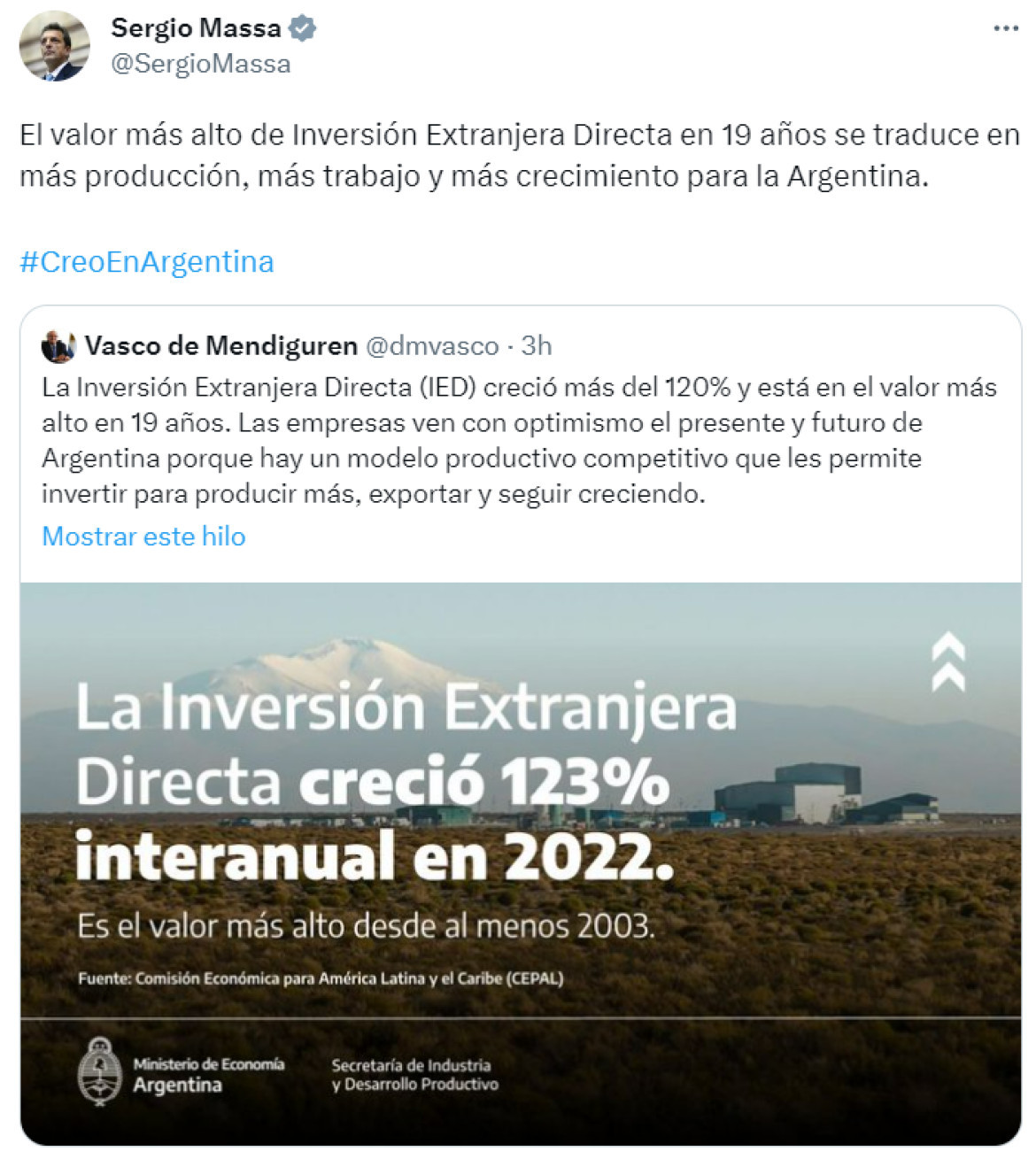
Task: View the quoted tweet's investment image
Action: tap(521, 863)
